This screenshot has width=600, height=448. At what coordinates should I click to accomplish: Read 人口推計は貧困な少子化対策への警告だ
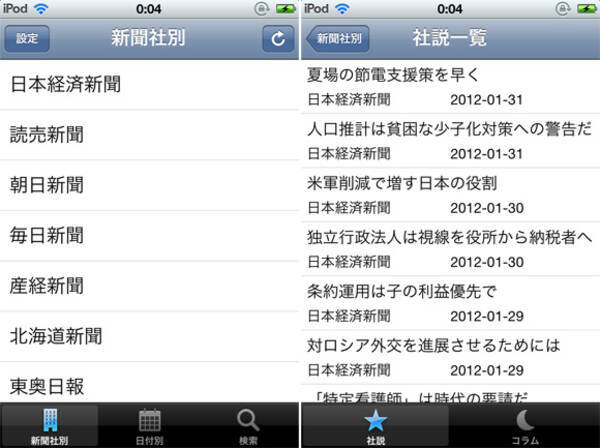pyautogui.click(x=450, y=140)
